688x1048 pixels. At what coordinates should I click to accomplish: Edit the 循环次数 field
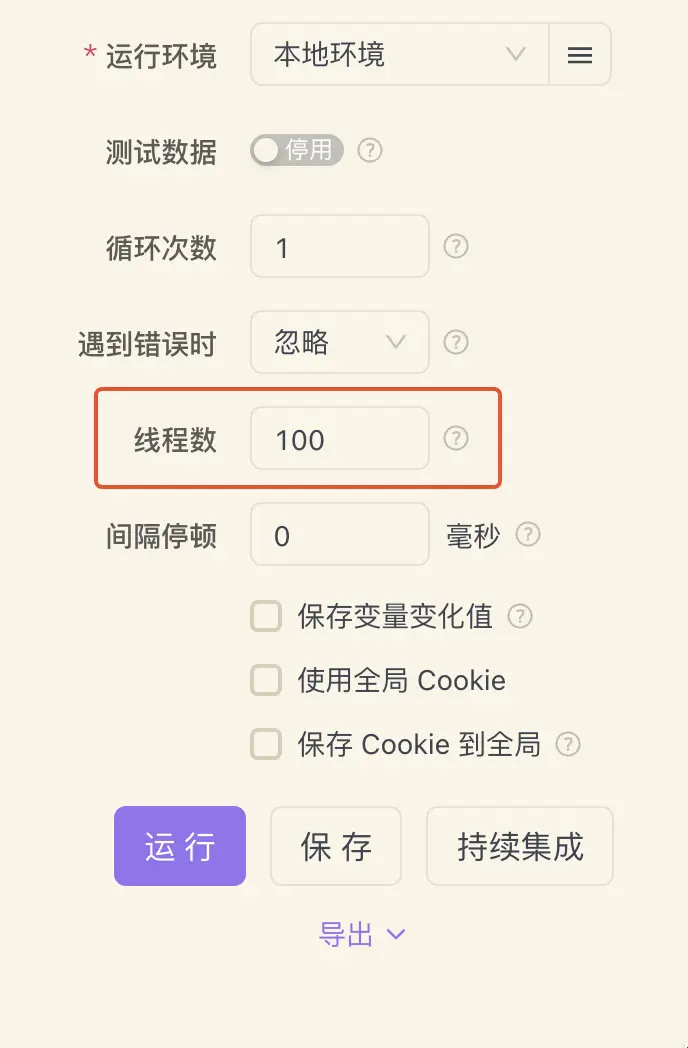pyautogui.click(x=339, y=247)
